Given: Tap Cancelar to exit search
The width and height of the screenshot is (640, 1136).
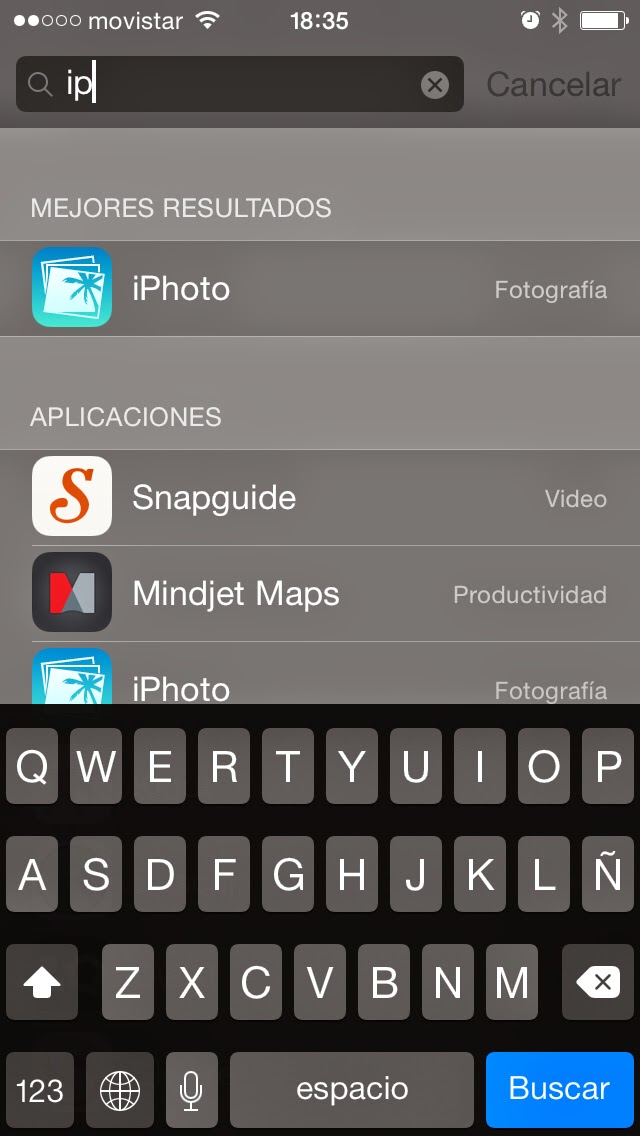Looking at the screenshot, I should (x=554, y=85).
